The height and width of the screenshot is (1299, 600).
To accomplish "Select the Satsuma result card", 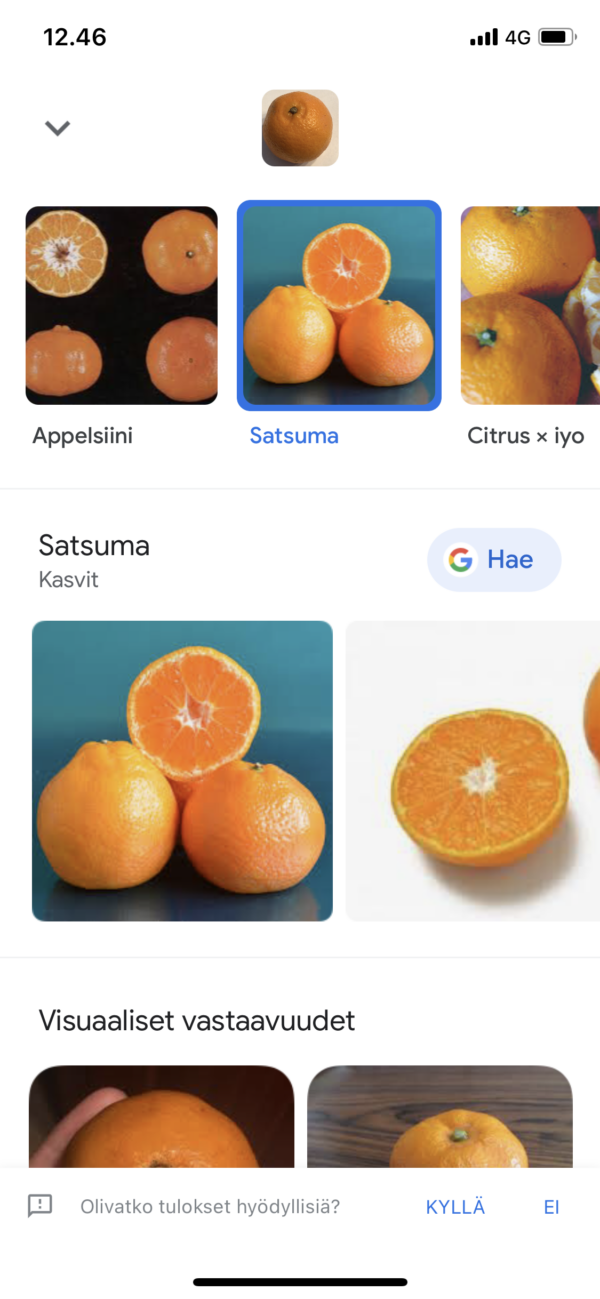I will 339,306.
